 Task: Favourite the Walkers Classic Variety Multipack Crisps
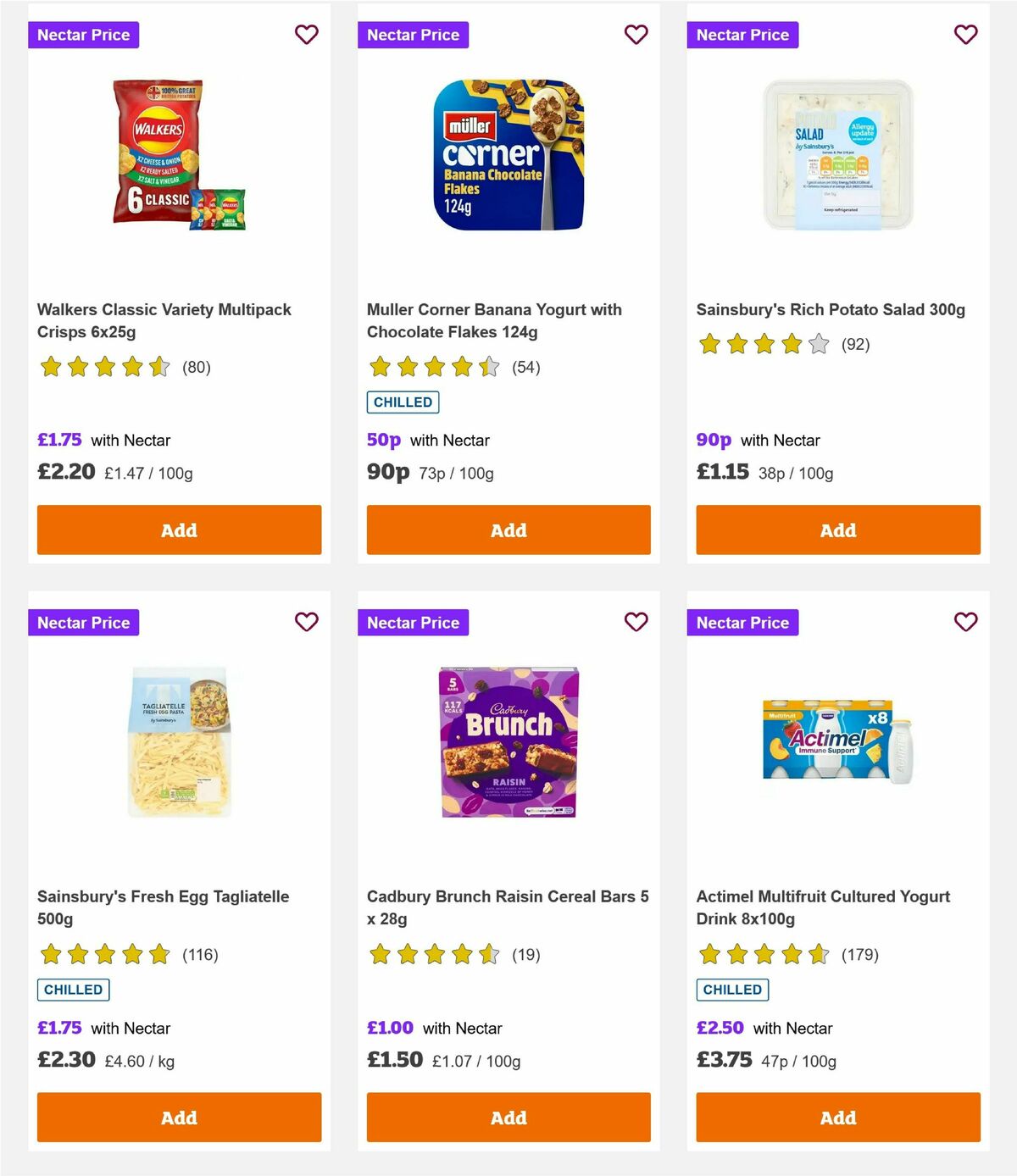coord(306,35)
